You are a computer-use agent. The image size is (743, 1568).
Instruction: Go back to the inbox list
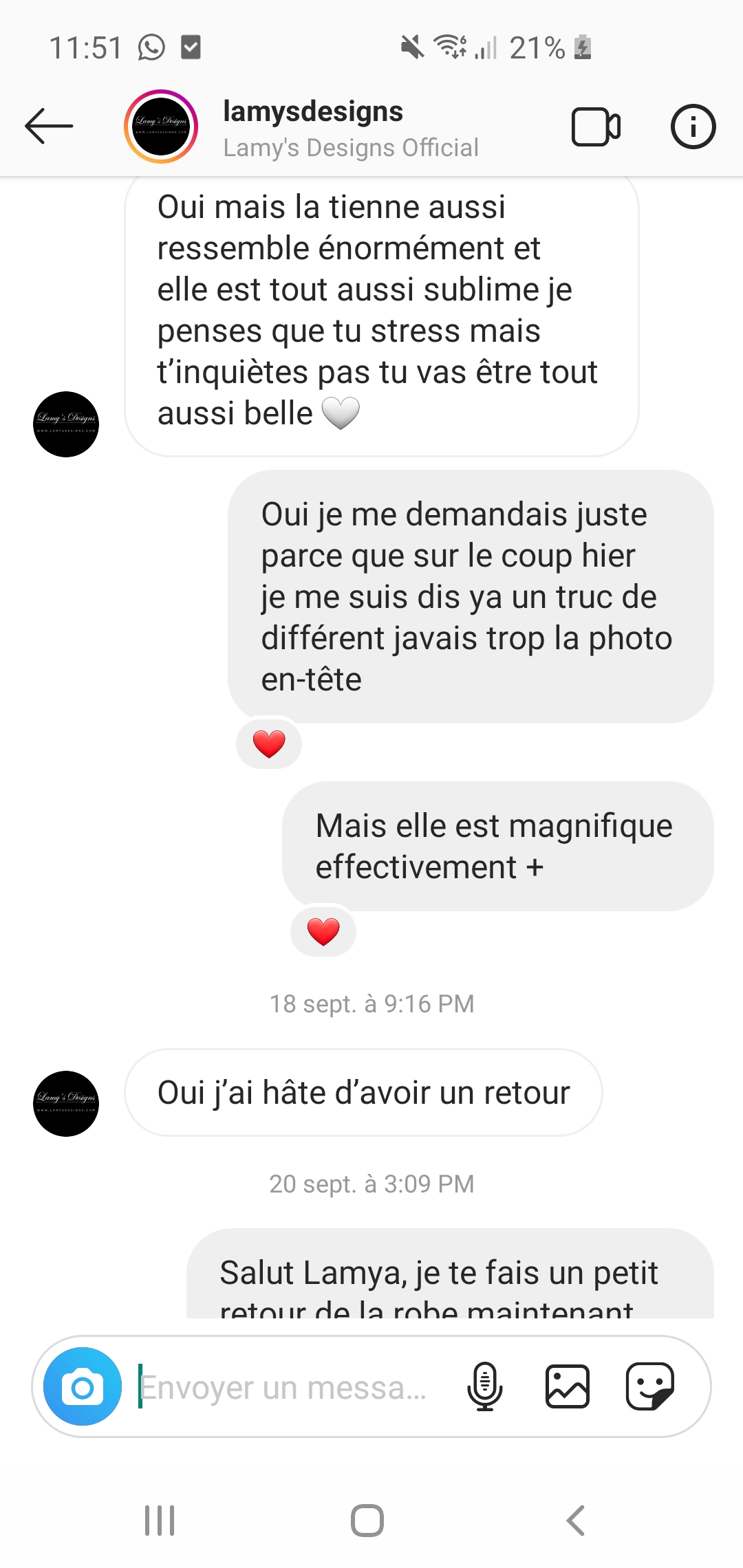(49, 126)
